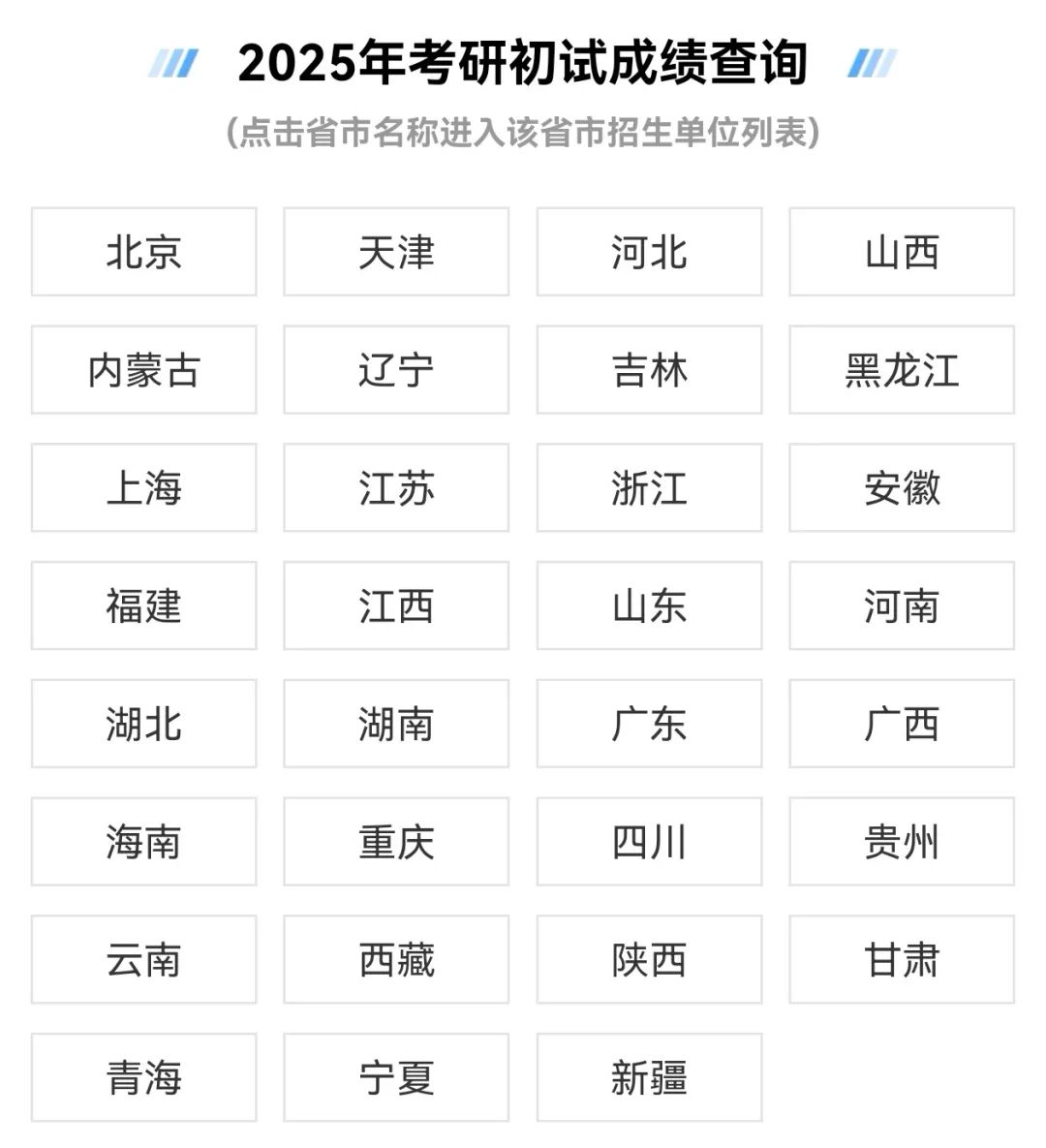
Task: Choose 浙江 province
Action: [x=649, y=488]
